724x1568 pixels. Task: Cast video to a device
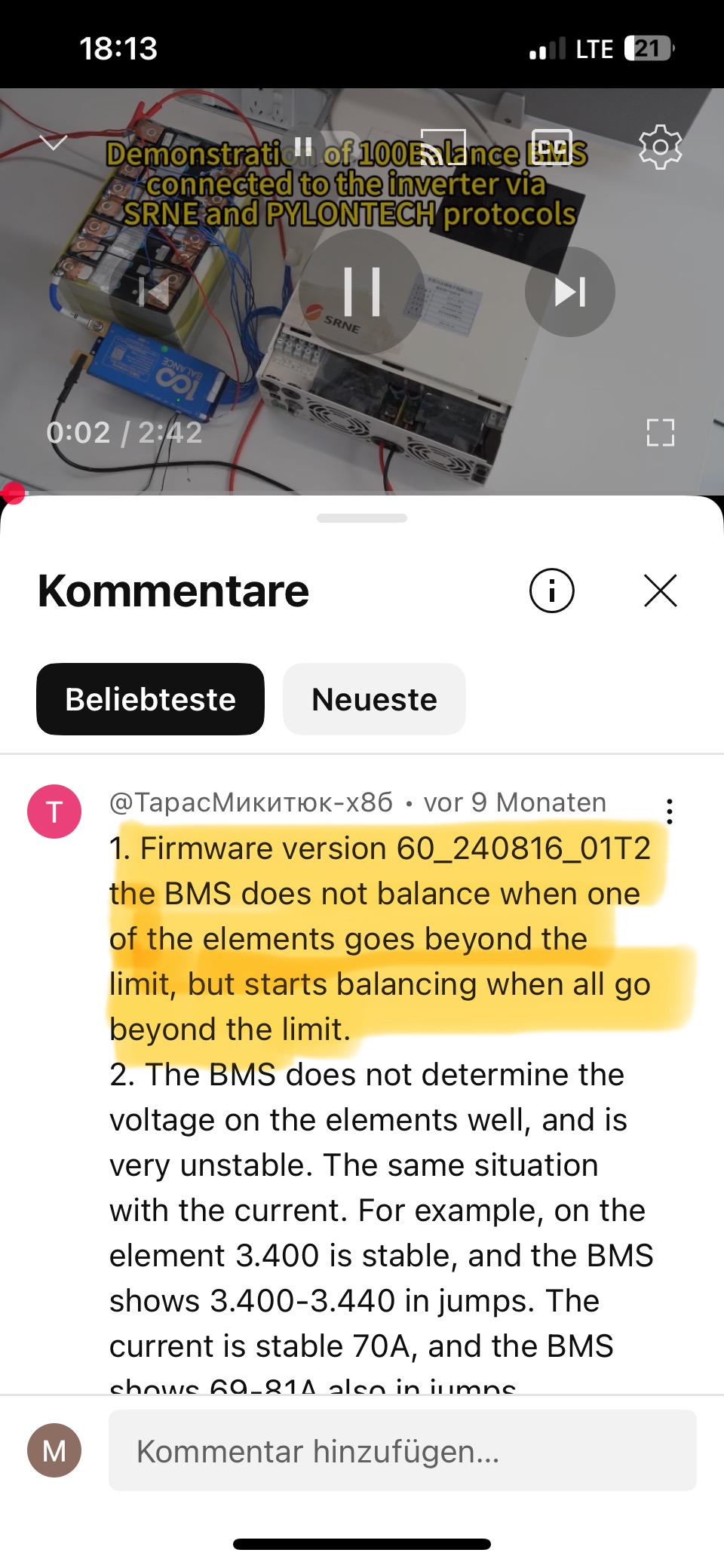click(x=443, y=147)
